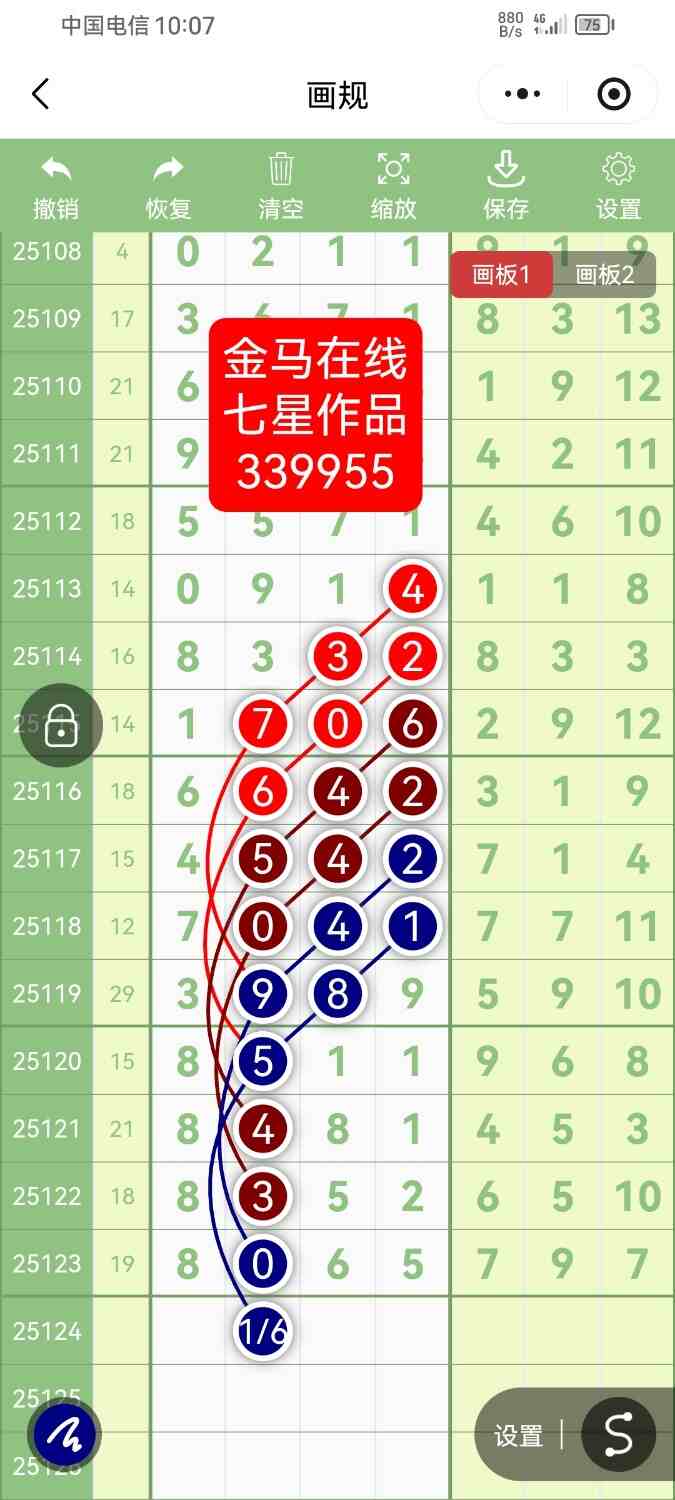Select the S curve line tool

coord(618,1435)
